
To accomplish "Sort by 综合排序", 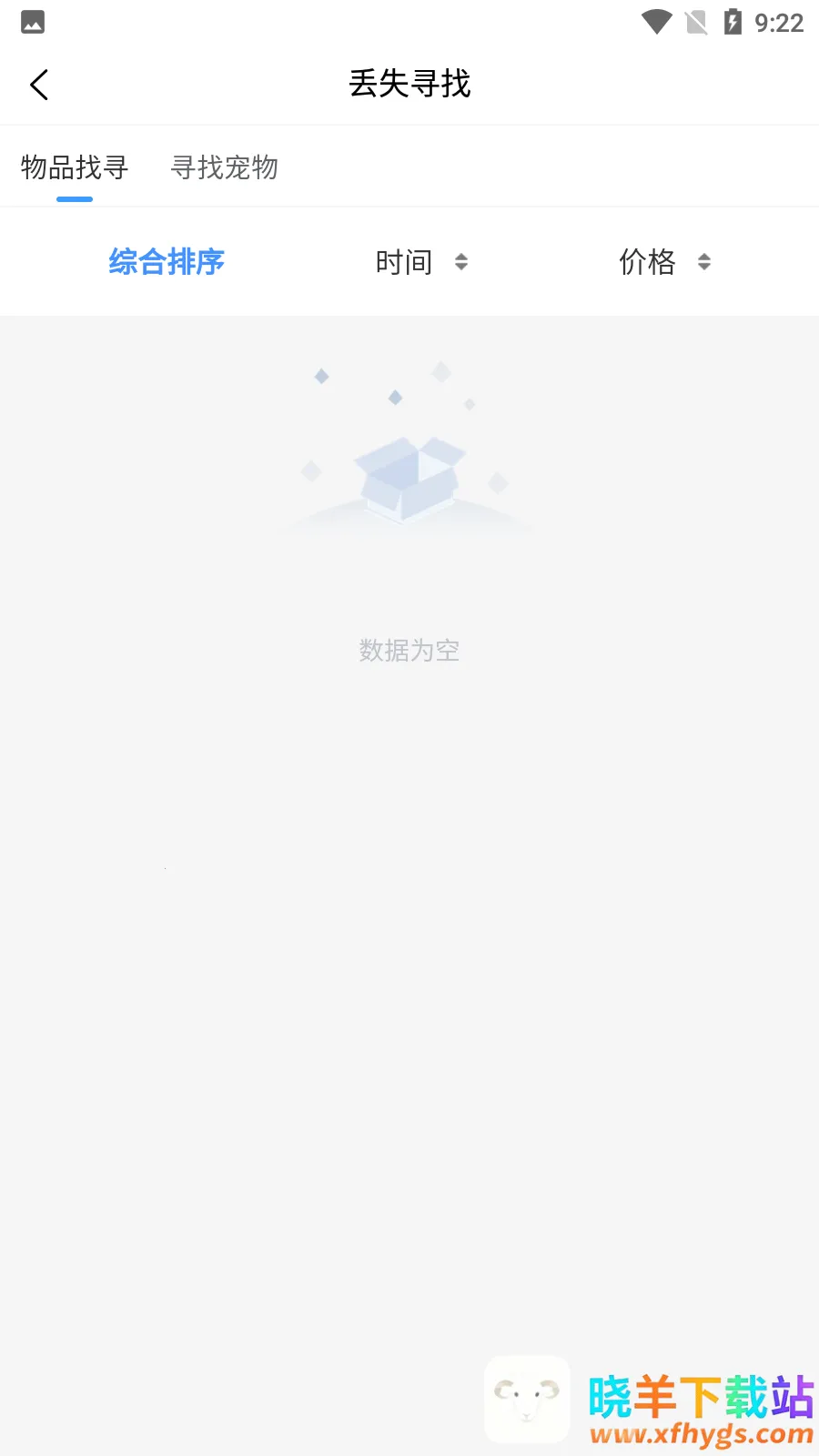I will click(167, 262).
